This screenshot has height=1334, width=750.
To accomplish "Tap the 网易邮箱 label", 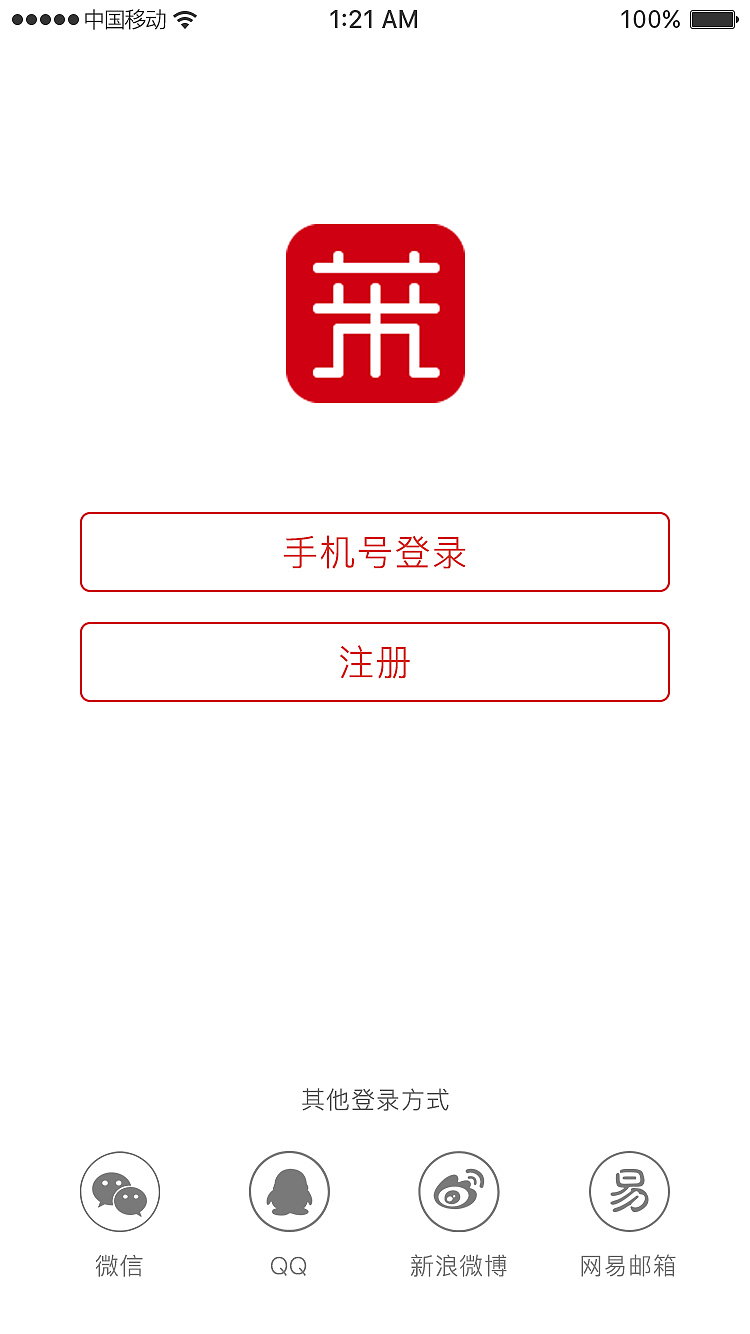I will 629,1266.
